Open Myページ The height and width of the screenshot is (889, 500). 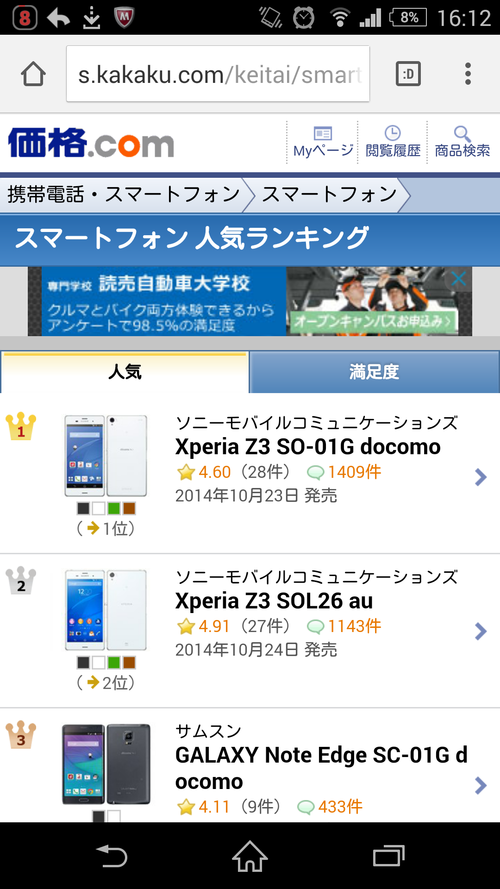(x=323, y=142)
